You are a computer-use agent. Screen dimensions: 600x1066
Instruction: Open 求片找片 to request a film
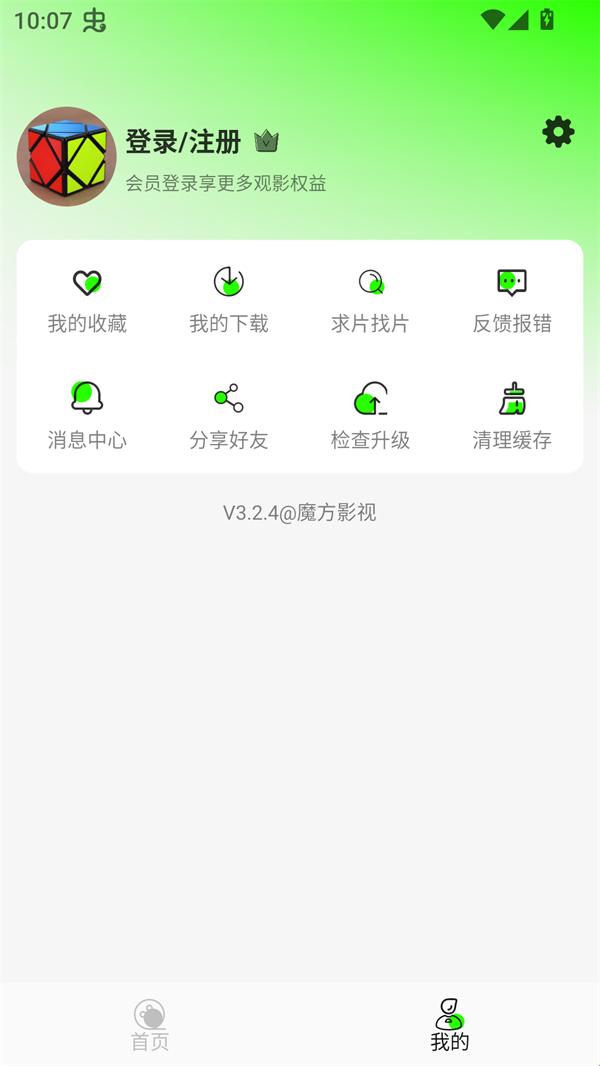click(x=371, y=299)
